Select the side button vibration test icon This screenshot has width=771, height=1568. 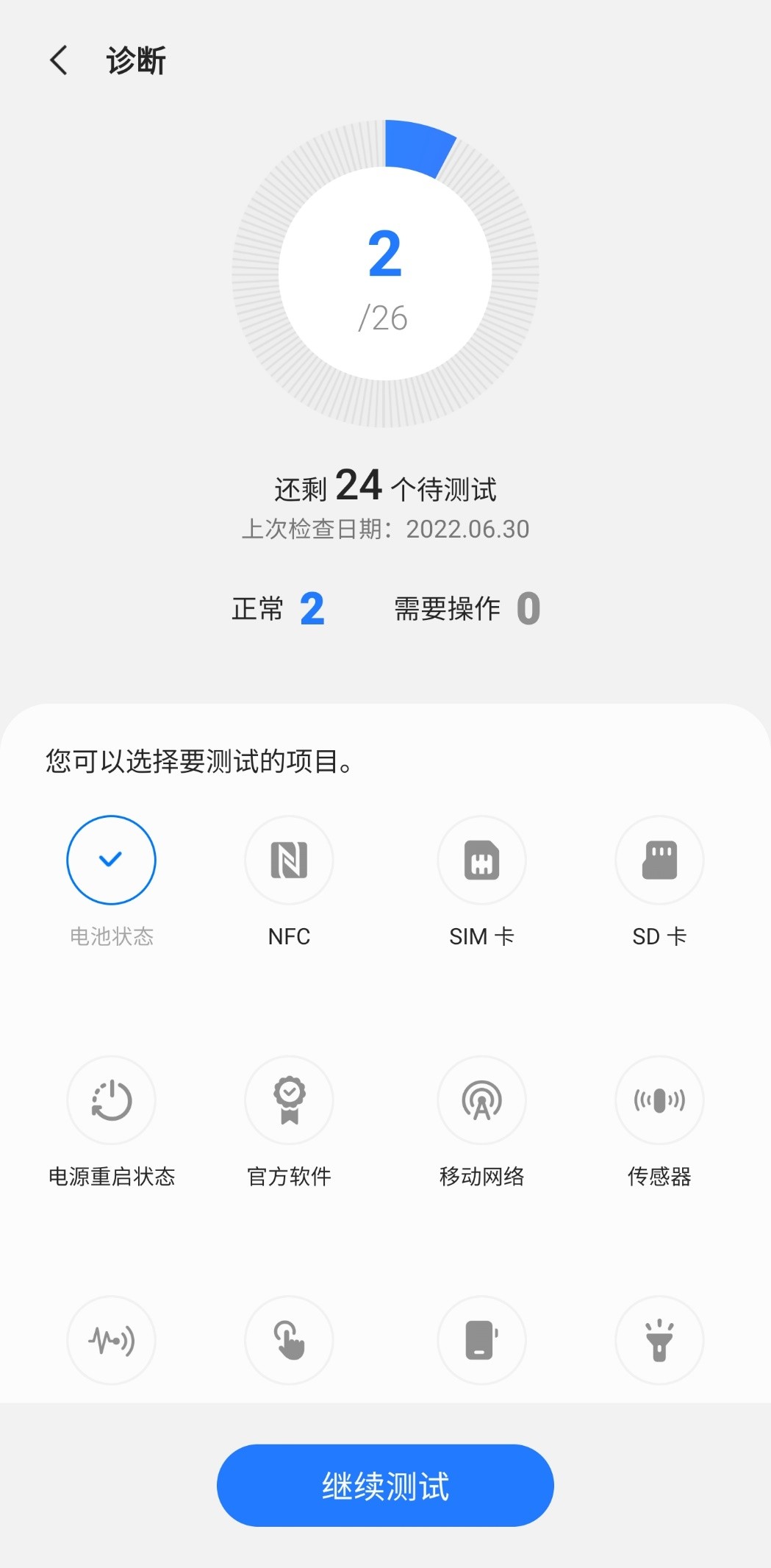(x=481, y=1340)
